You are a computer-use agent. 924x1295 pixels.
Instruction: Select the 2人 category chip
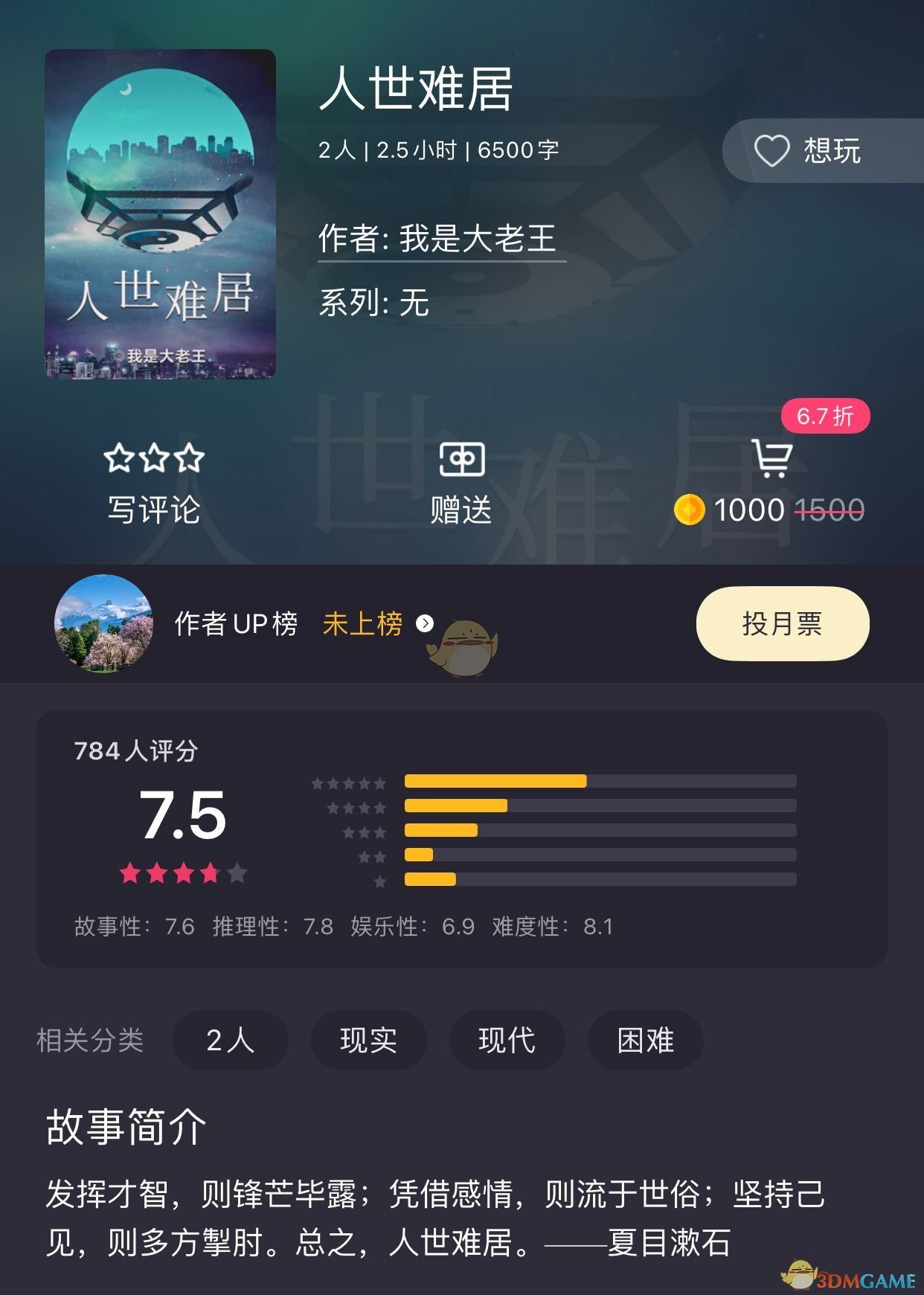click(230, 1040)
